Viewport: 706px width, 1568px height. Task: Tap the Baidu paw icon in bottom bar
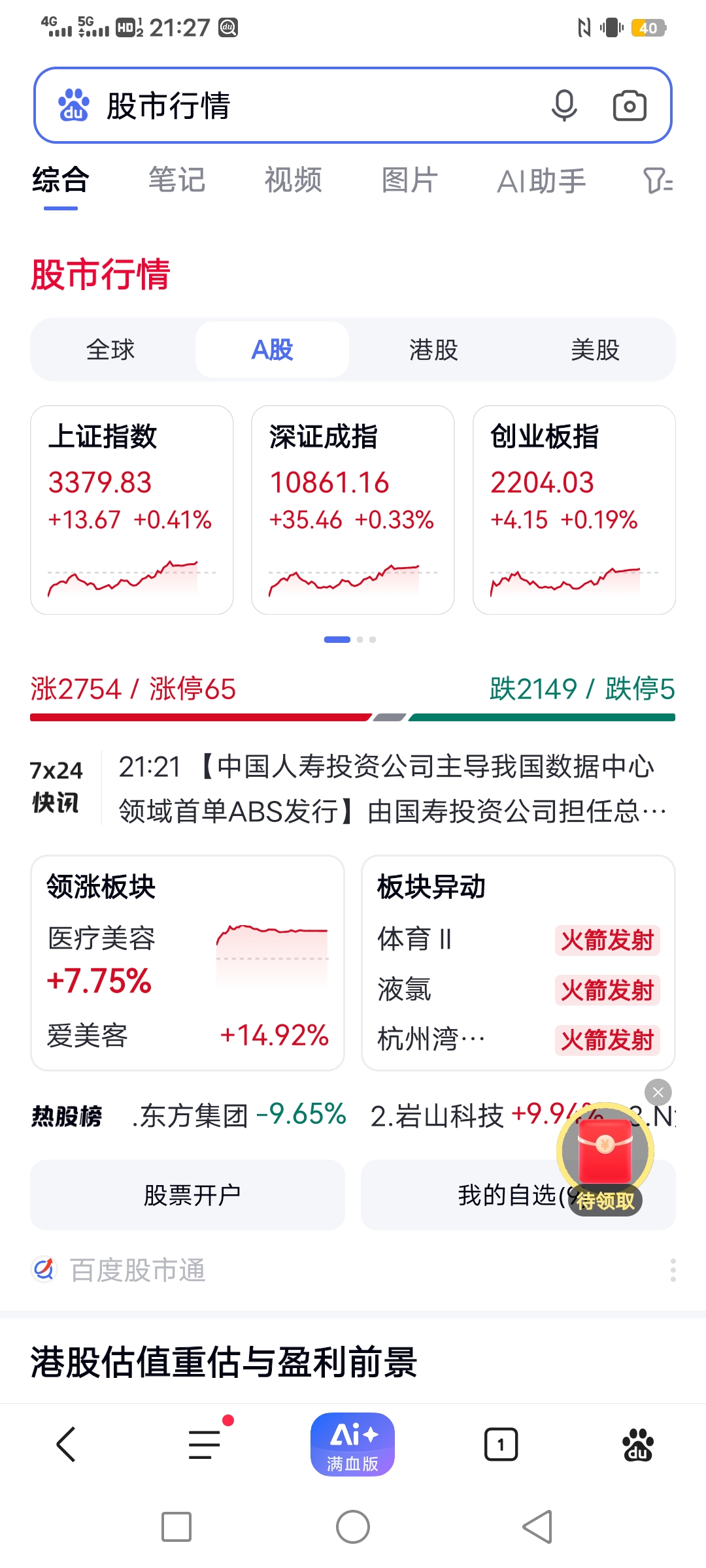tap(638, 1444)
